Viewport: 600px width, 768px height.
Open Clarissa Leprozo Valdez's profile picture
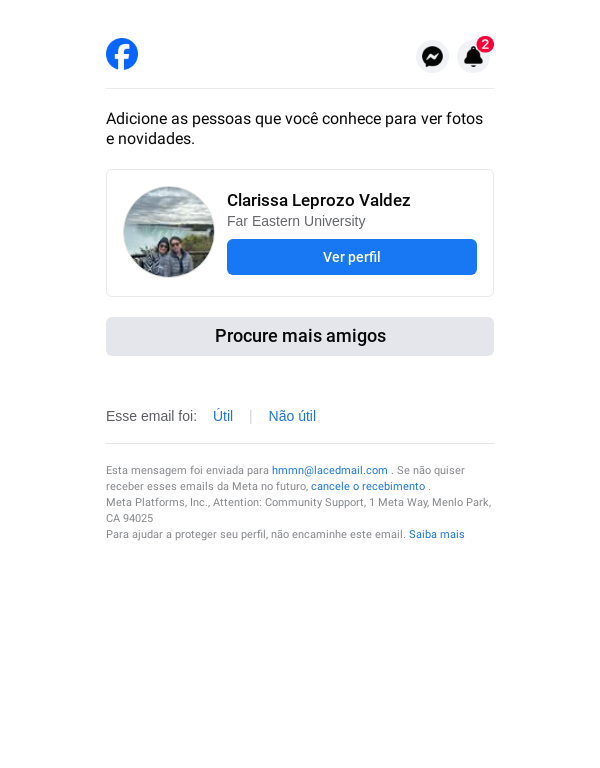pos(169,232)
